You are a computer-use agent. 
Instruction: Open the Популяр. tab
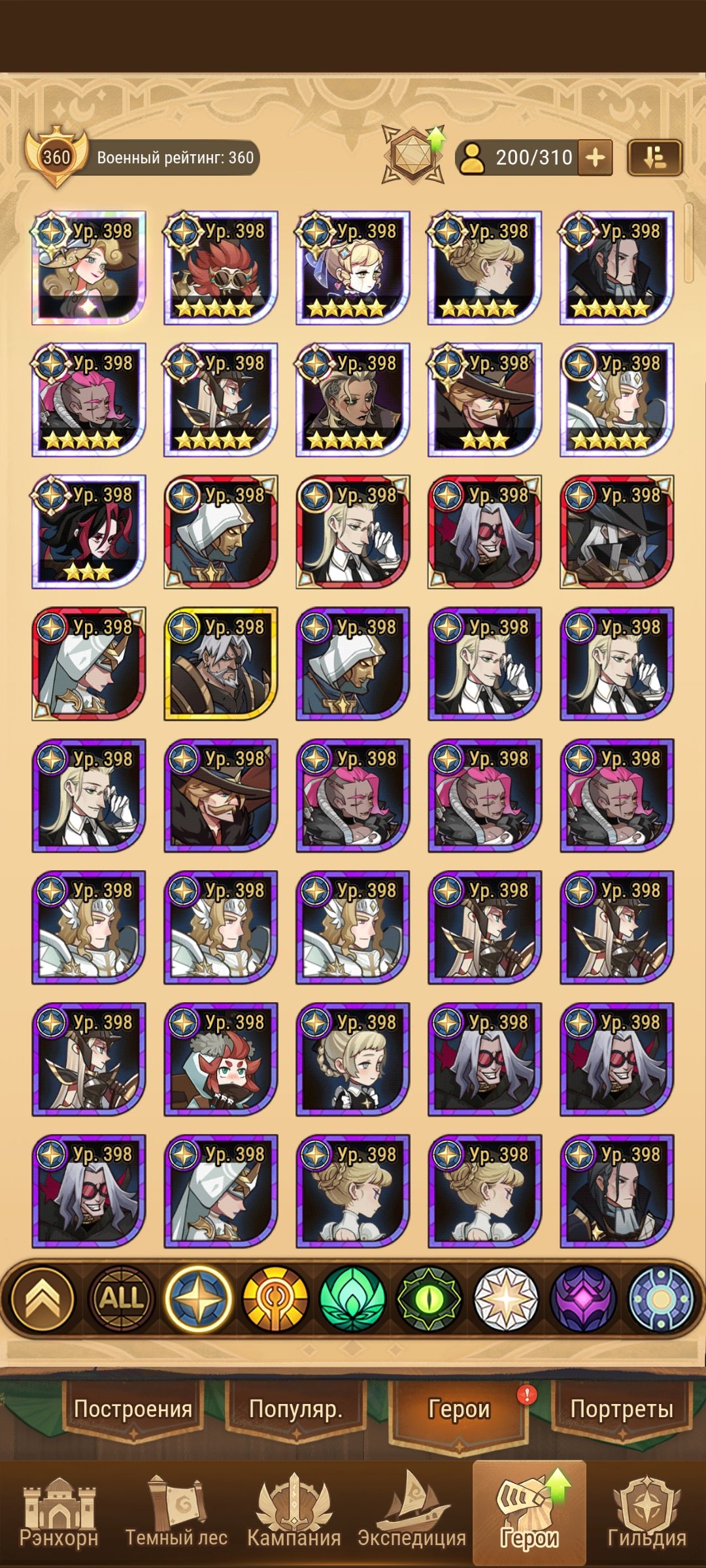coord(295,1409)
